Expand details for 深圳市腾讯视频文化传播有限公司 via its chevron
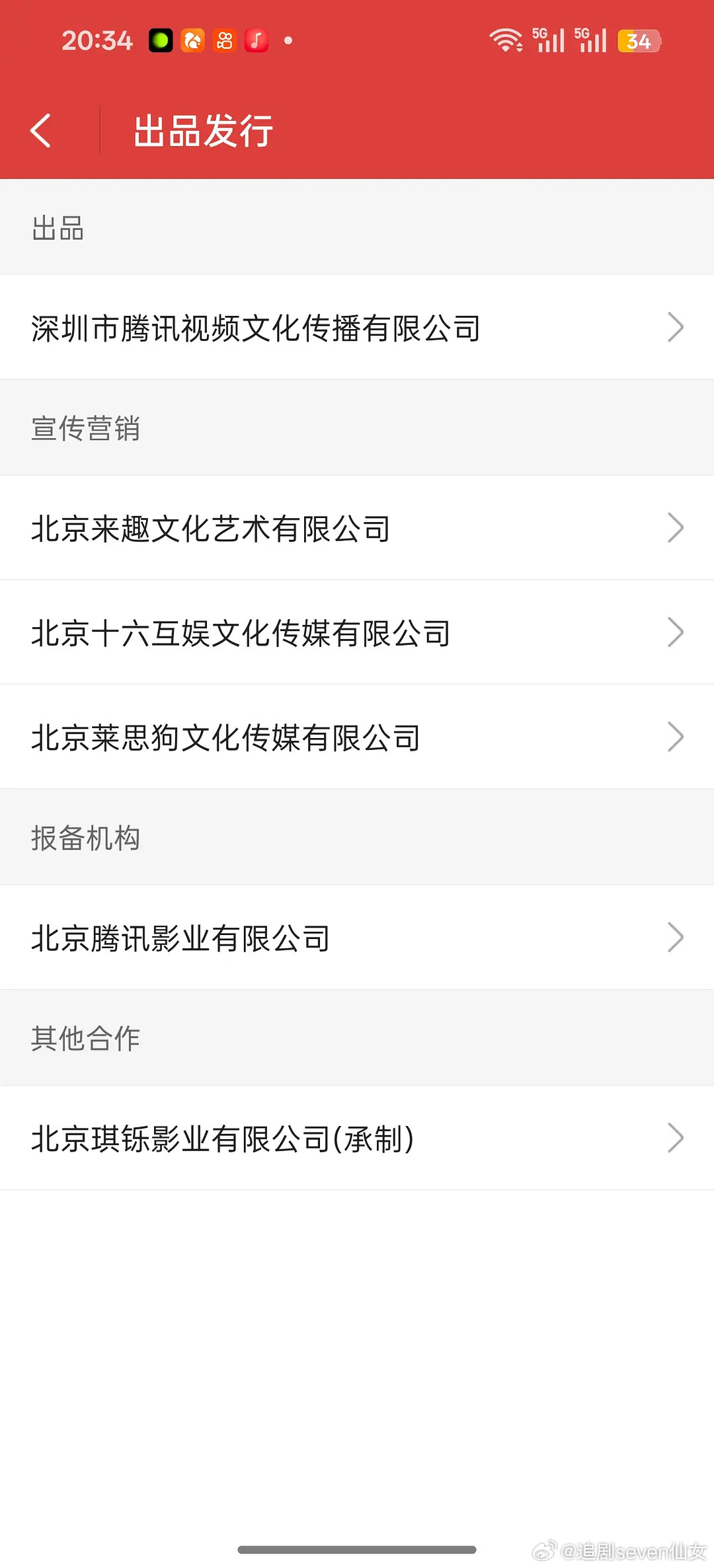Viewport: 714px width, 1568px height. [676, 328]
